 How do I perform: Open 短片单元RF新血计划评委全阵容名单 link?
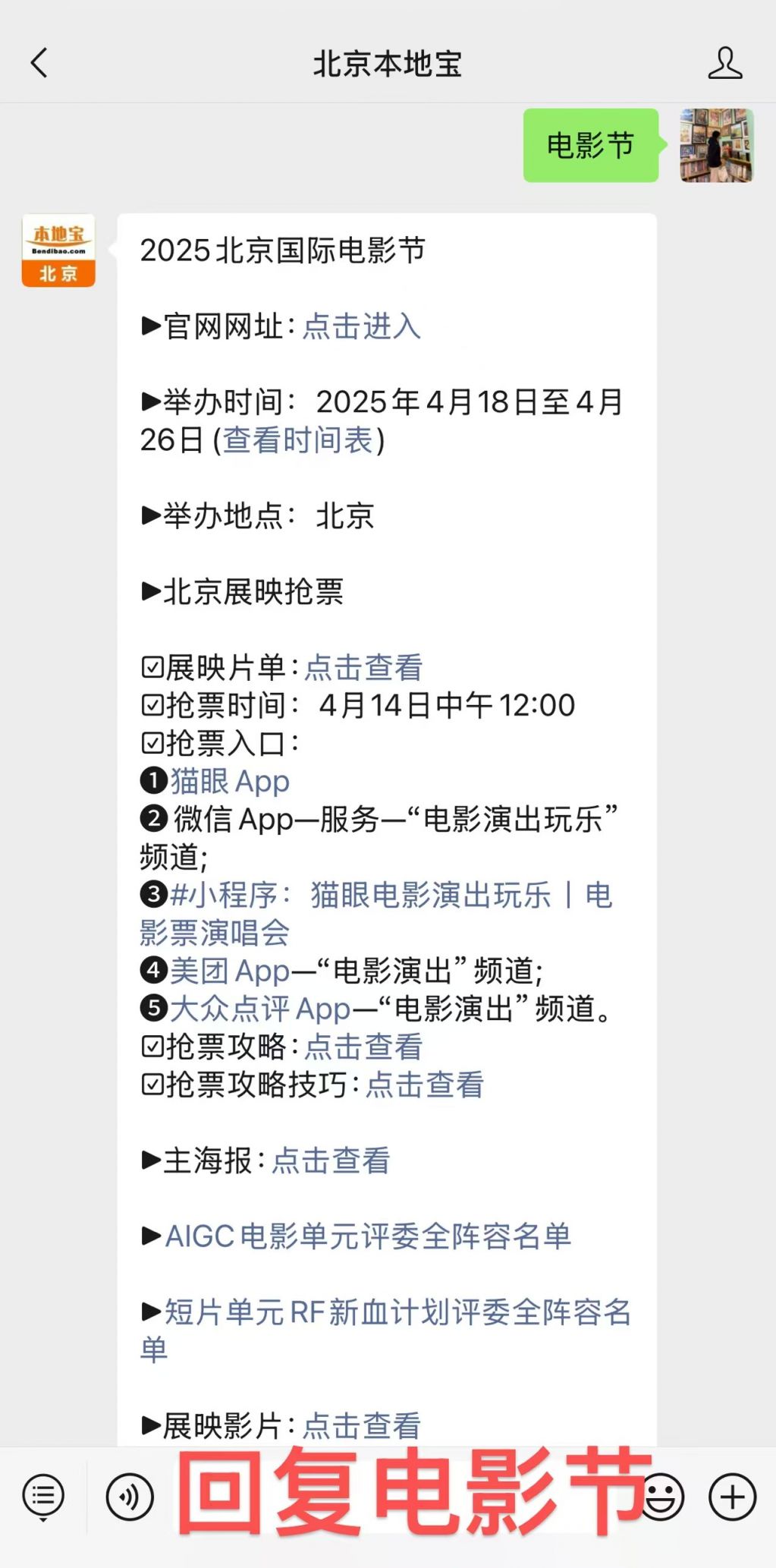[x=397, y=1312]
